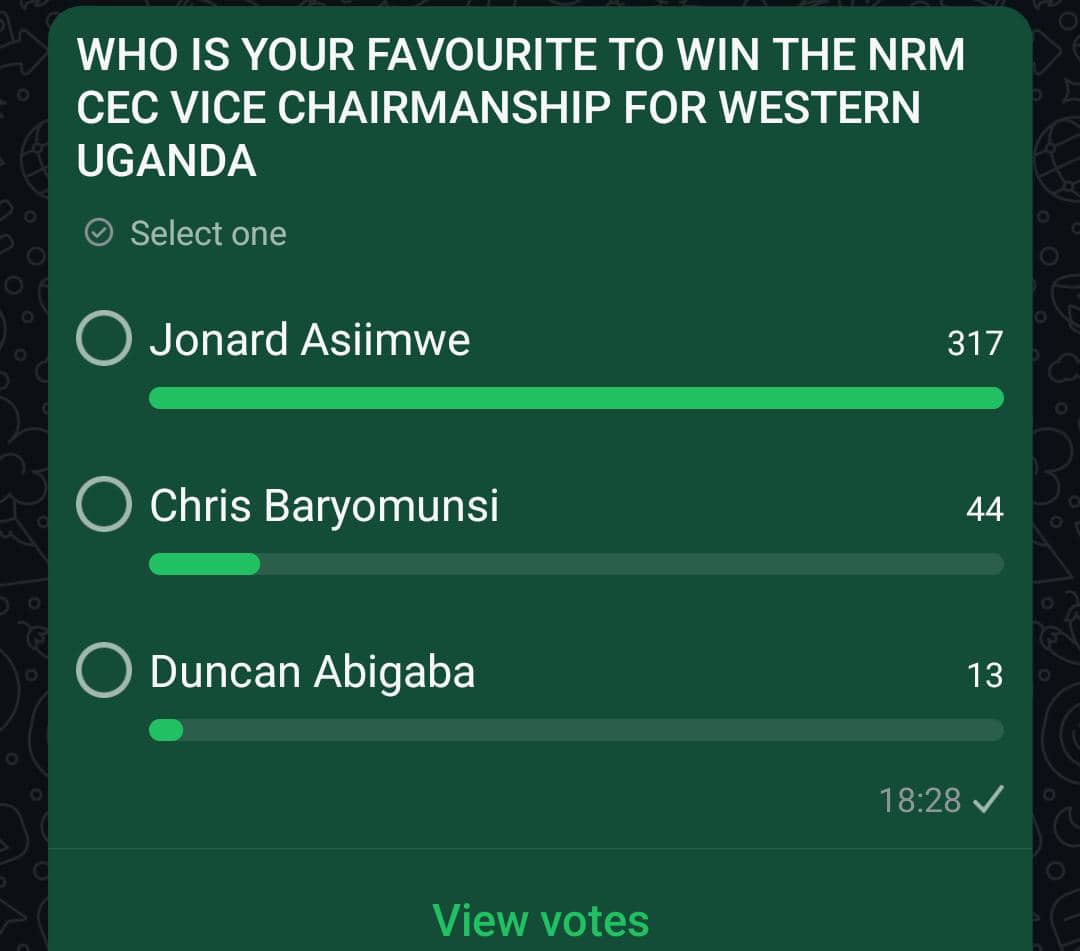Open View votes
The image size is (1080, 951).
tap(540, 919)
